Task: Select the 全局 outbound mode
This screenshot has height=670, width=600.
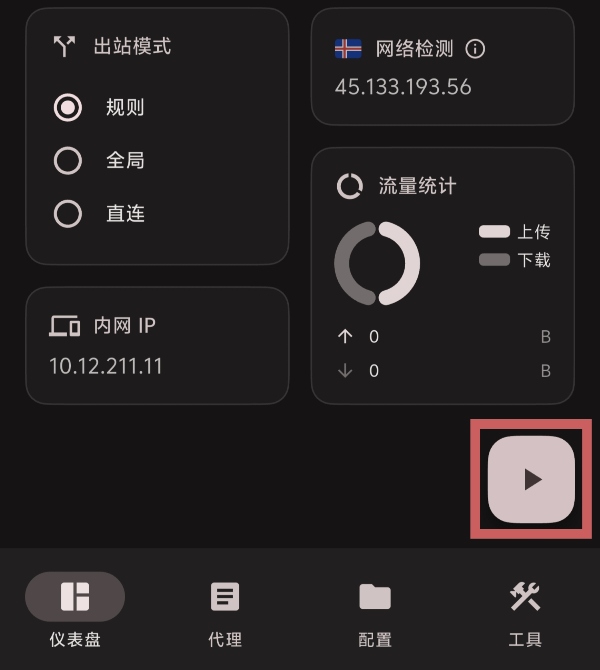Action: coord(68,160)
